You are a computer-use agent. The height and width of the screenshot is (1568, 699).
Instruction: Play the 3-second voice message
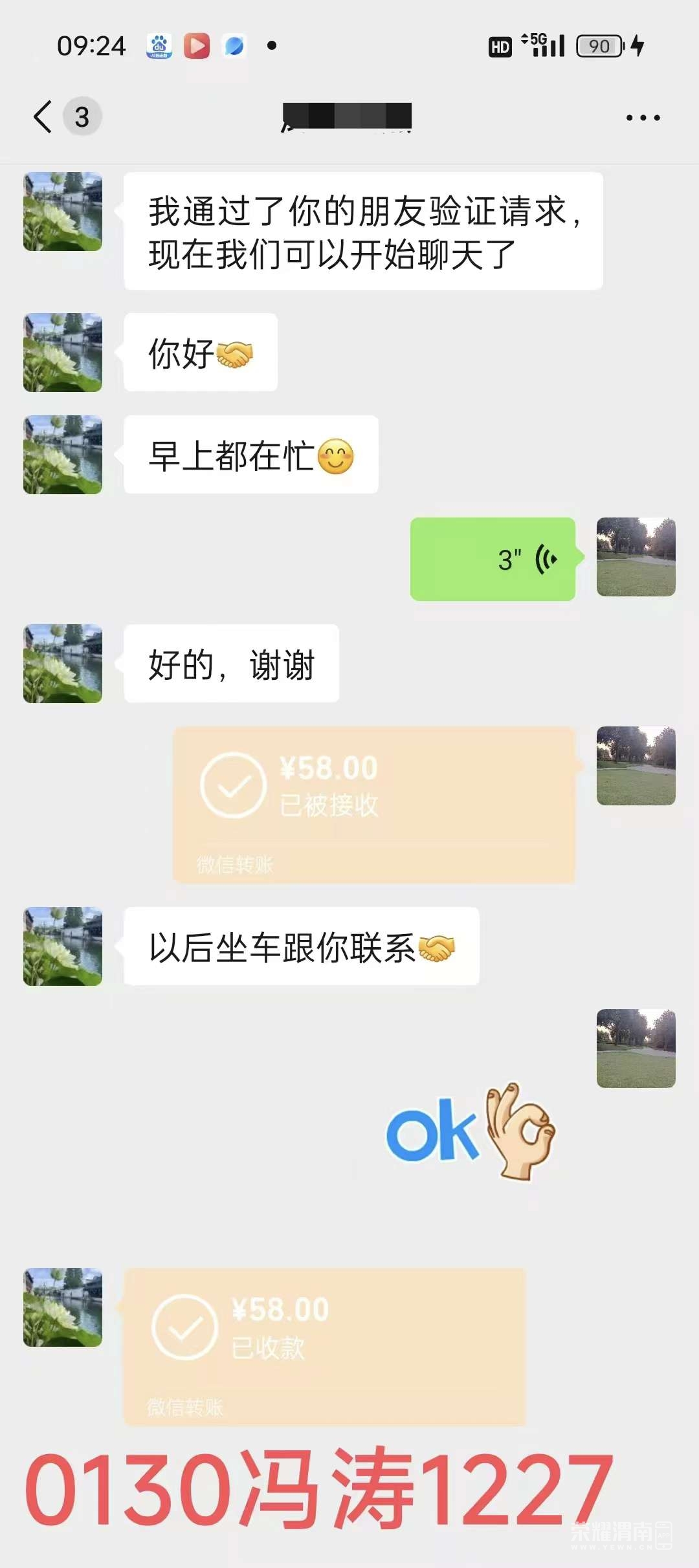[493, 560]
